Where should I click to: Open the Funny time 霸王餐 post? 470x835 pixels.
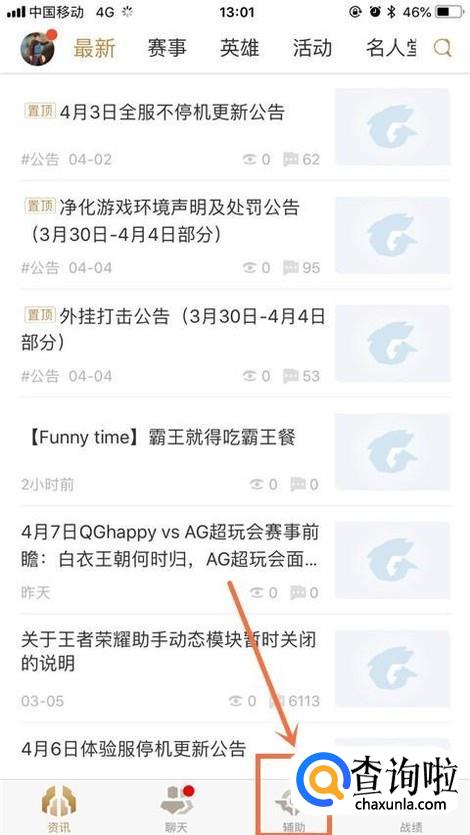[235, 452]
